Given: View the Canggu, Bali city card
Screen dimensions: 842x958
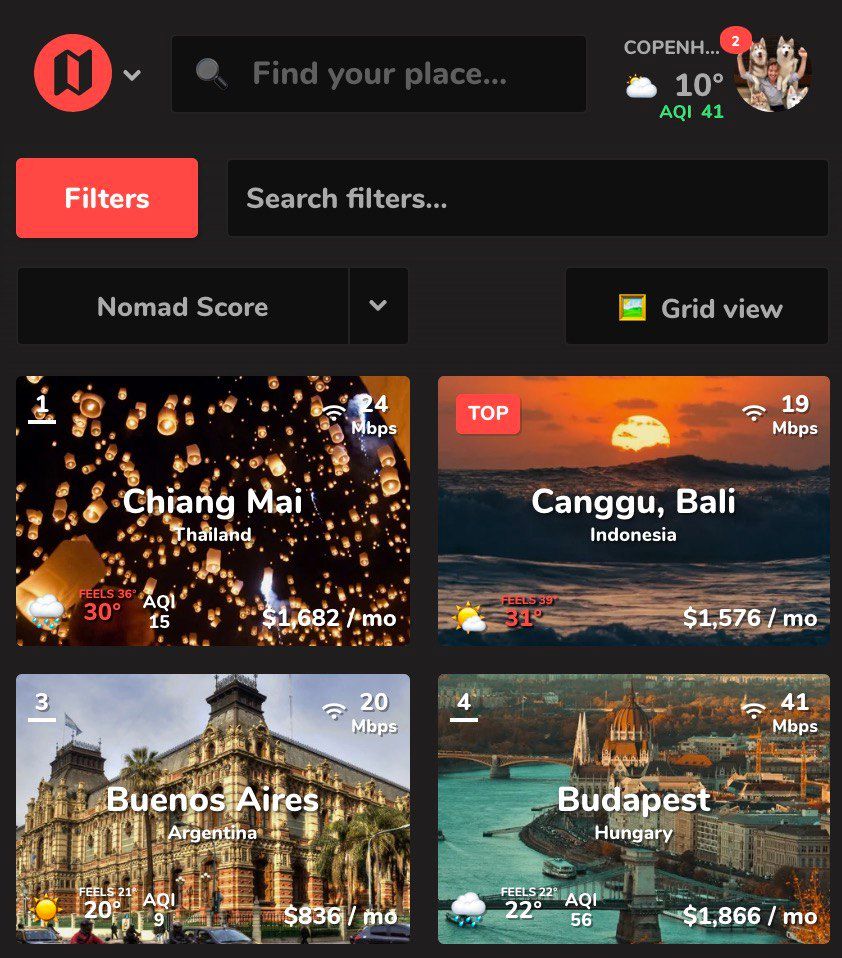Looking at the screenshot, I should (633, 510).
